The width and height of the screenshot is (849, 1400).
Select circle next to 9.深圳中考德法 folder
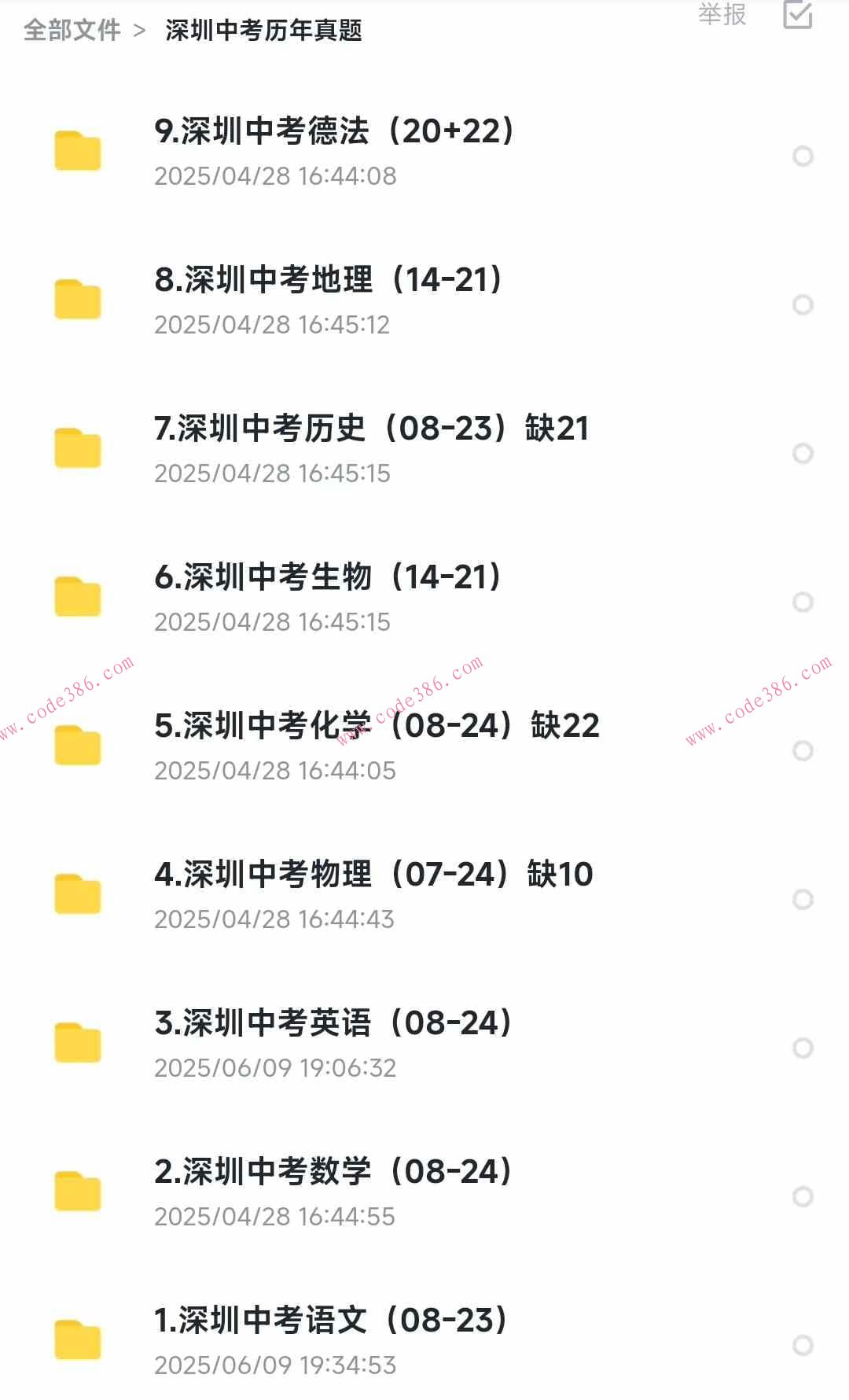coord(803,156)
